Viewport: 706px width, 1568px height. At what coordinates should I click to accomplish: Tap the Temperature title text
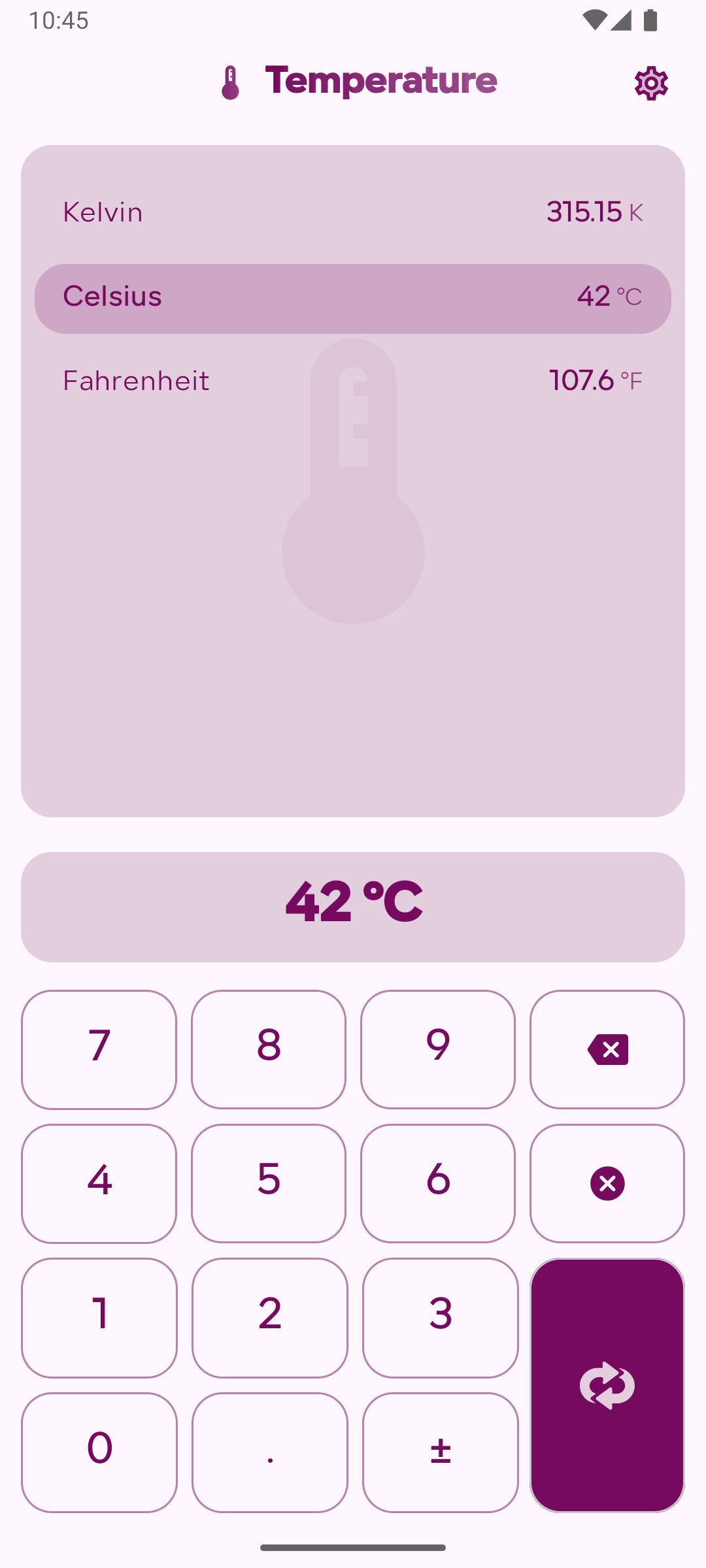coord(381,80)
